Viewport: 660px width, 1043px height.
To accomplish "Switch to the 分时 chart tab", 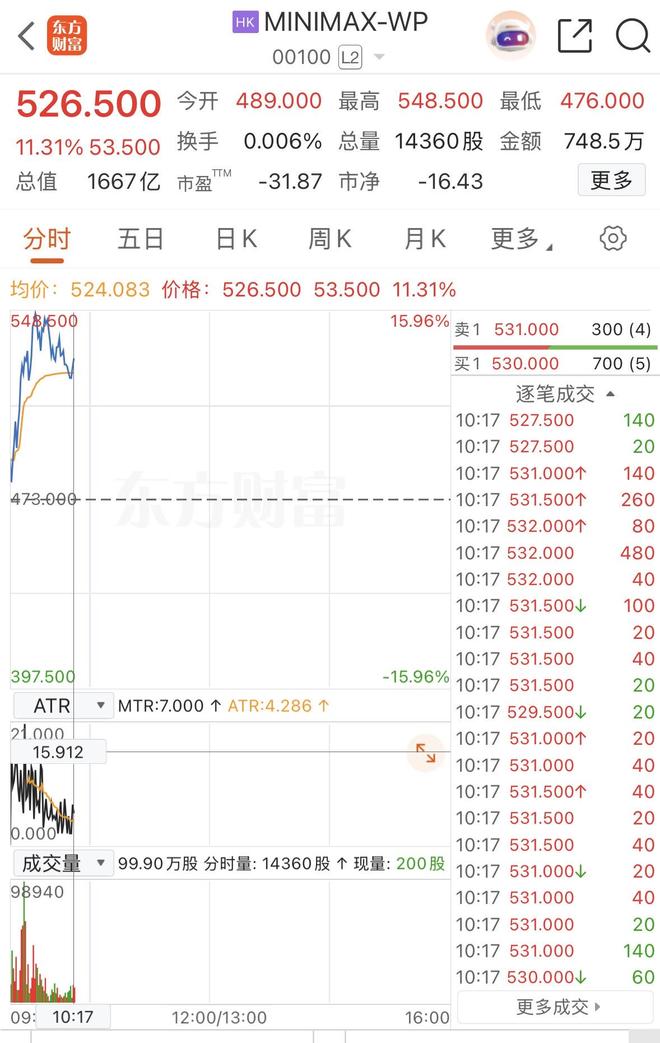I will [47, 239].
